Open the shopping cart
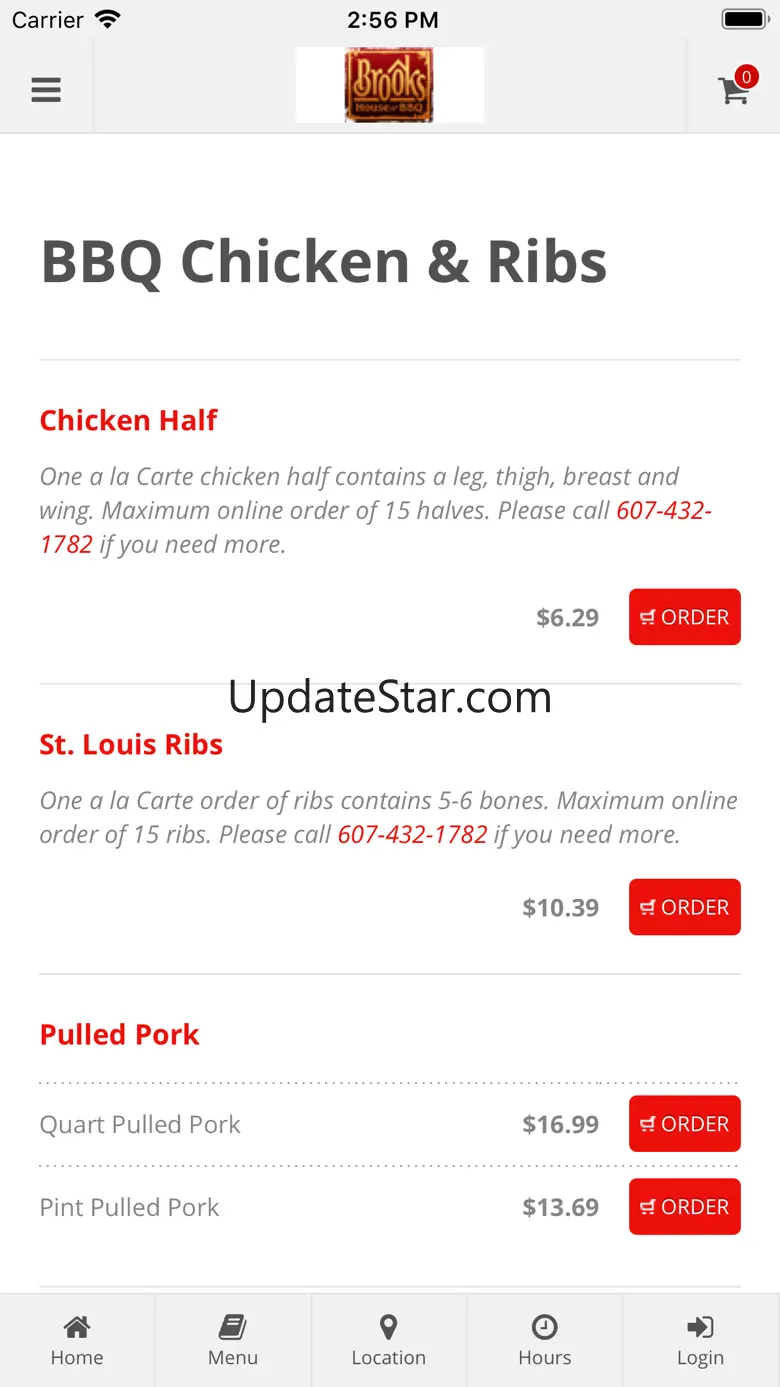 (735, 89)
